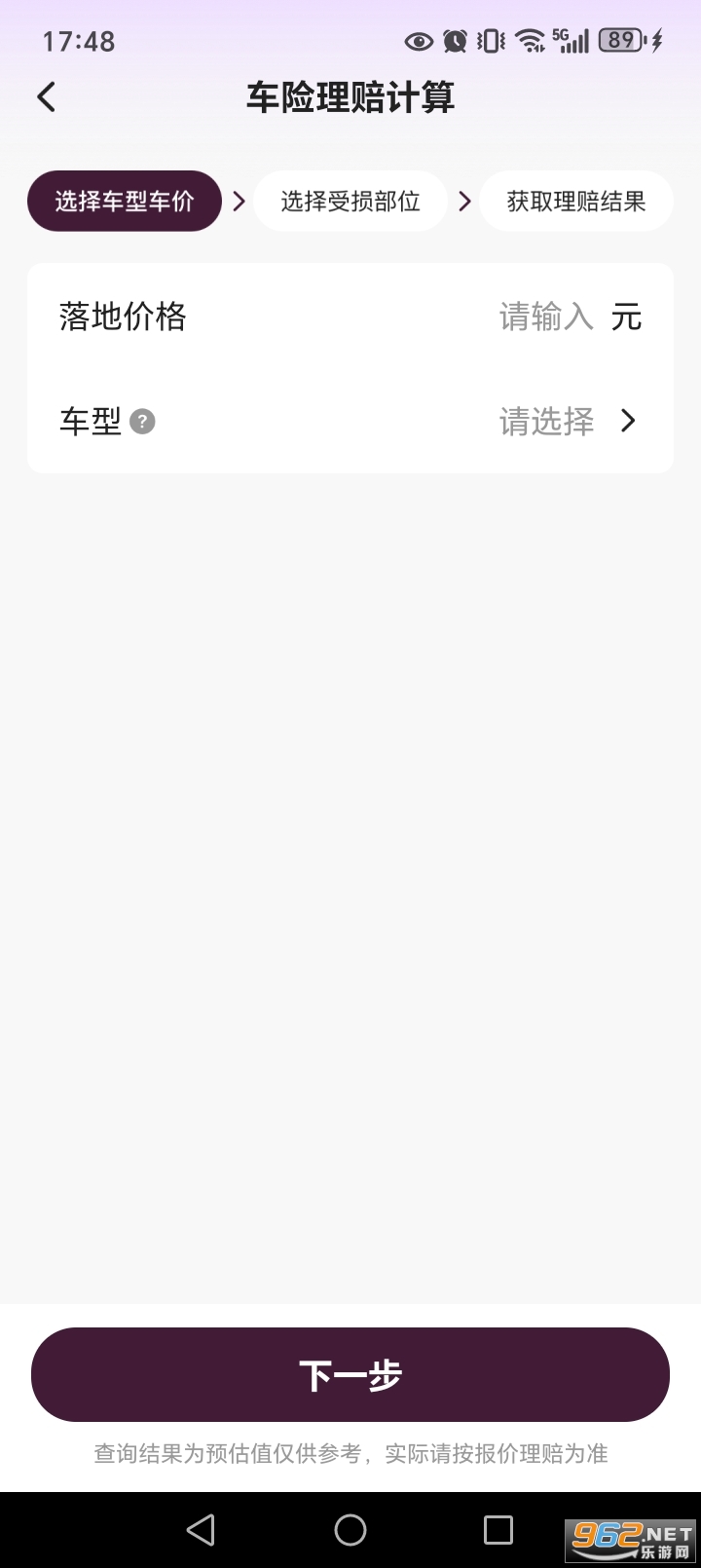Open the 车型 help question mark
Screen dimensions: 701x1568
[x=142, y=422]
